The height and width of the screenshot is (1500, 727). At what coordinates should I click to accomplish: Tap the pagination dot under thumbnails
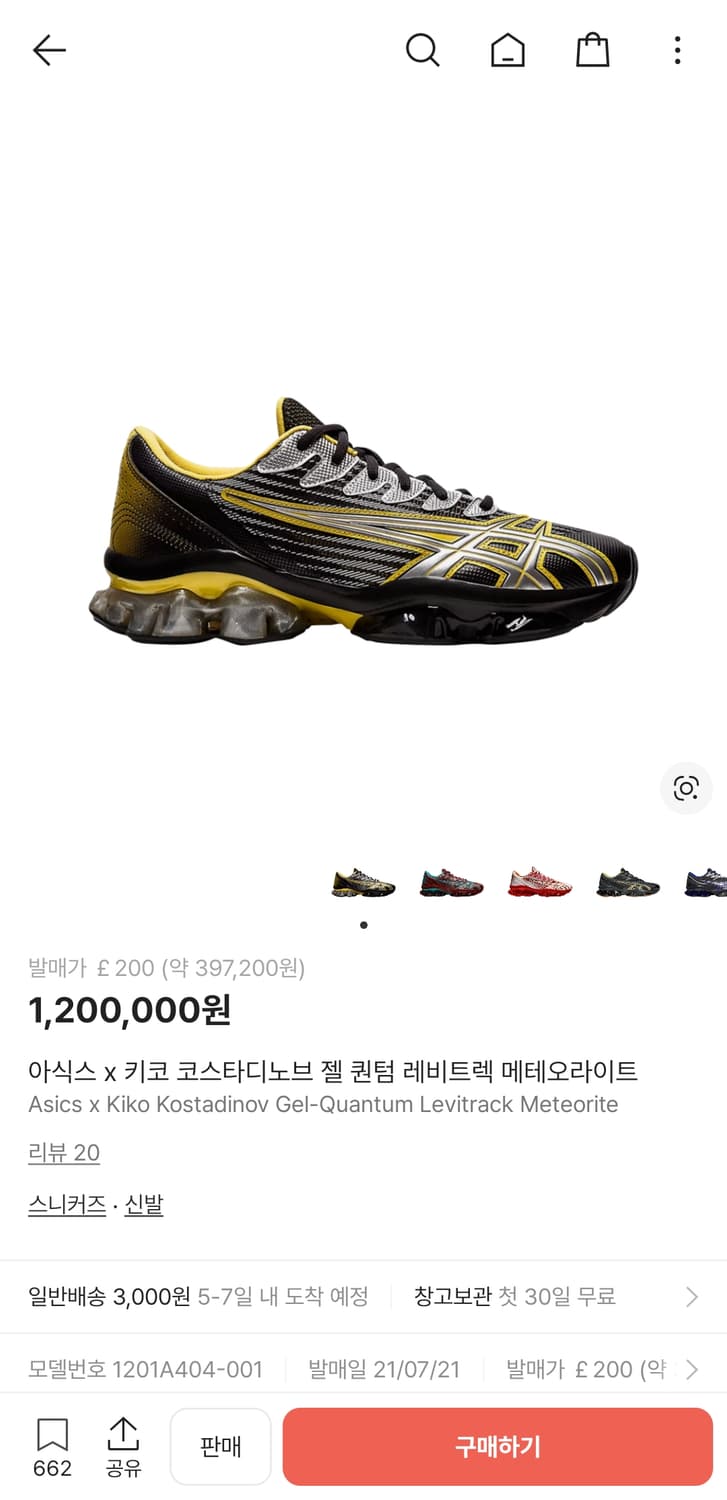pyautogui.click(x=363, y=925)
